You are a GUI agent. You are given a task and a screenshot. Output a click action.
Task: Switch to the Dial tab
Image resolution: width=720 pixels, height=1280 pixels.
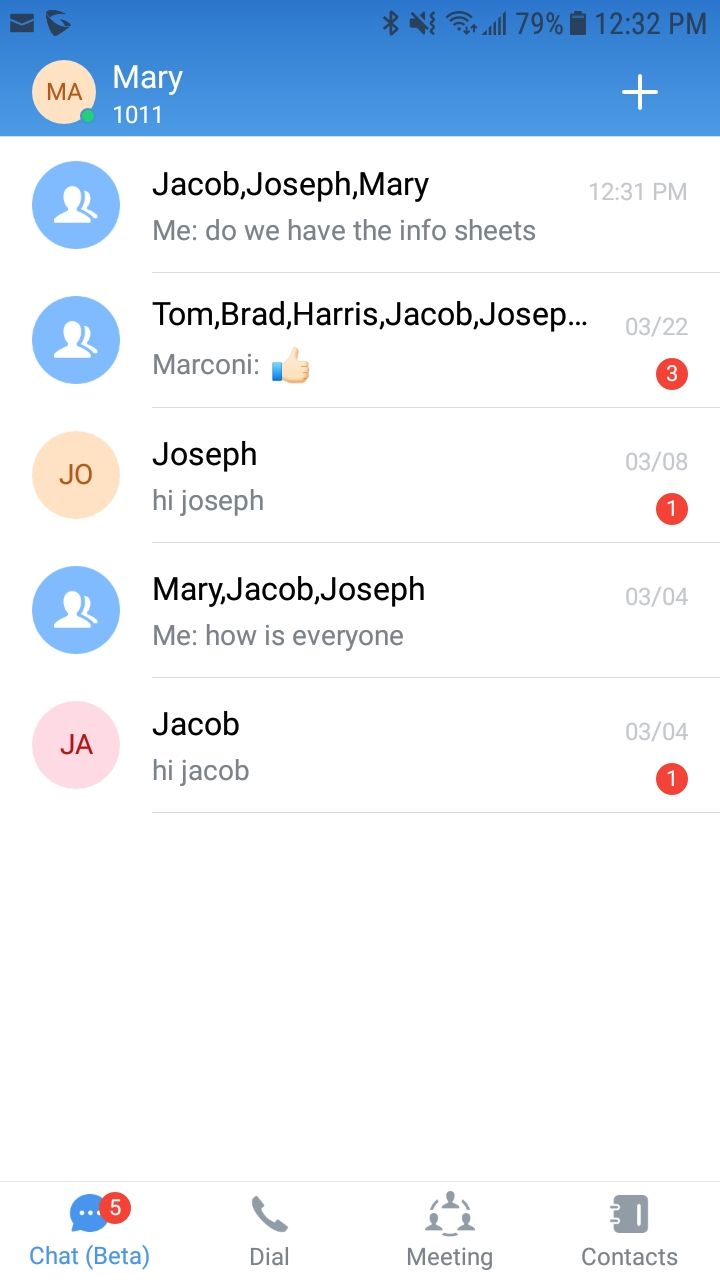click(x=270, y=1231)
